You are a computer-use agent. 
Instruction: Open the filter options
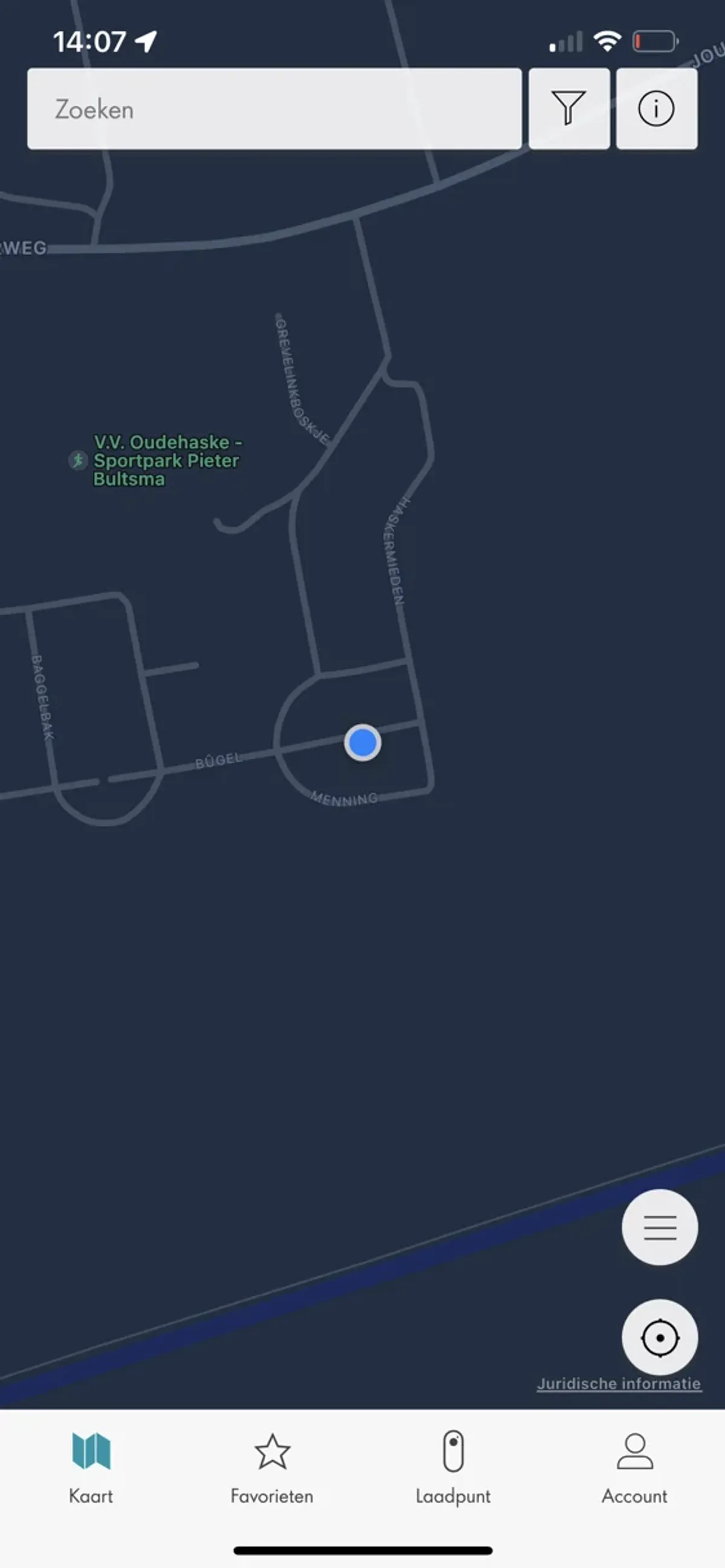[569, 109]
